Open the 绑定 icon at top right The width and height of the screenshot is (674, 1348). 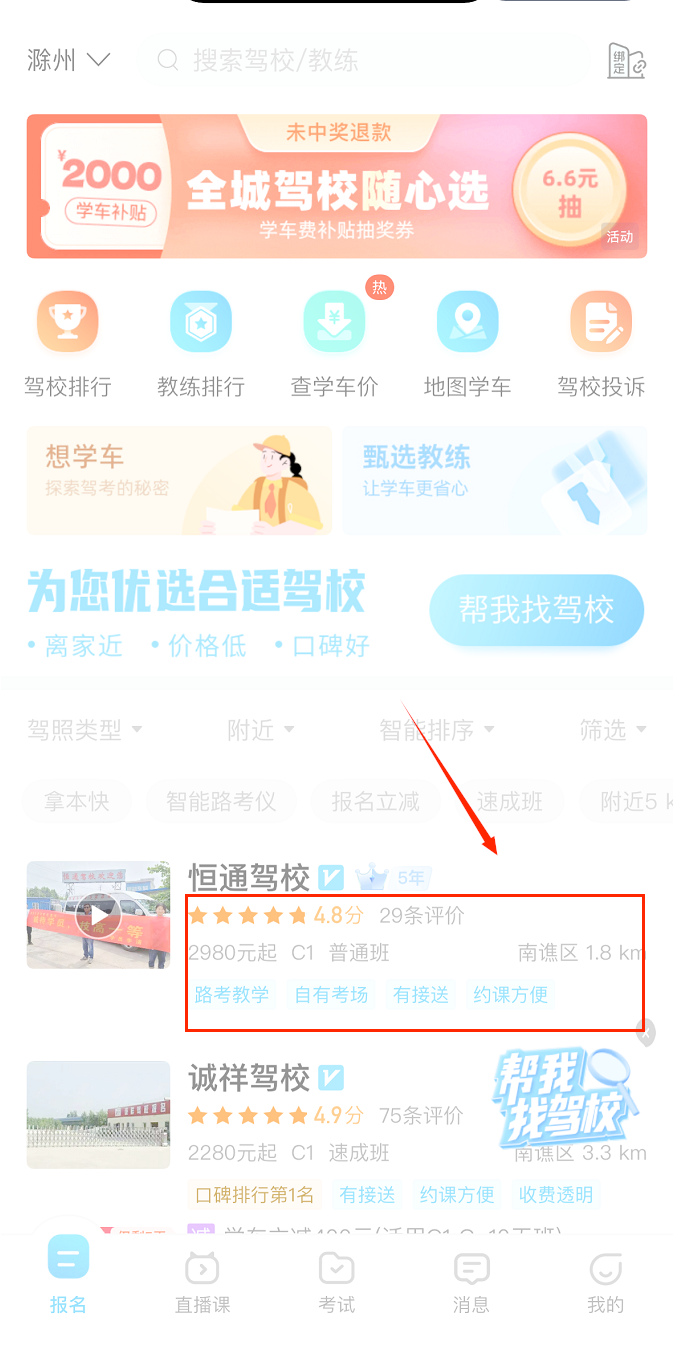[x=627, y=61]
